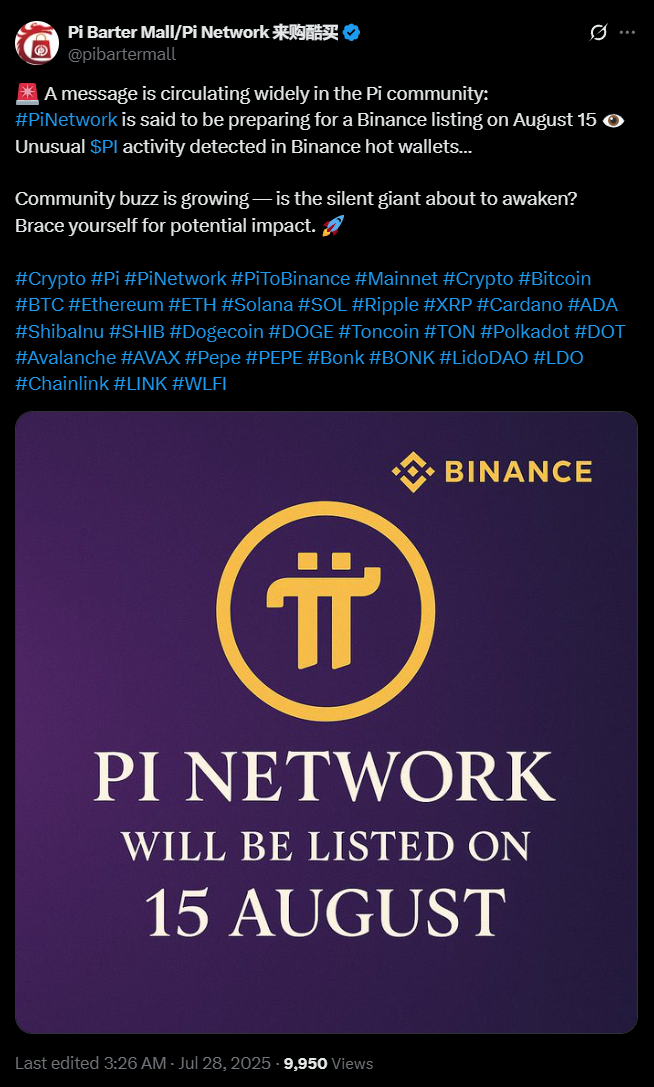654x1087 pixels.
Task: Open the #Mainnet hashtag
Action: (x=396, y=279)
